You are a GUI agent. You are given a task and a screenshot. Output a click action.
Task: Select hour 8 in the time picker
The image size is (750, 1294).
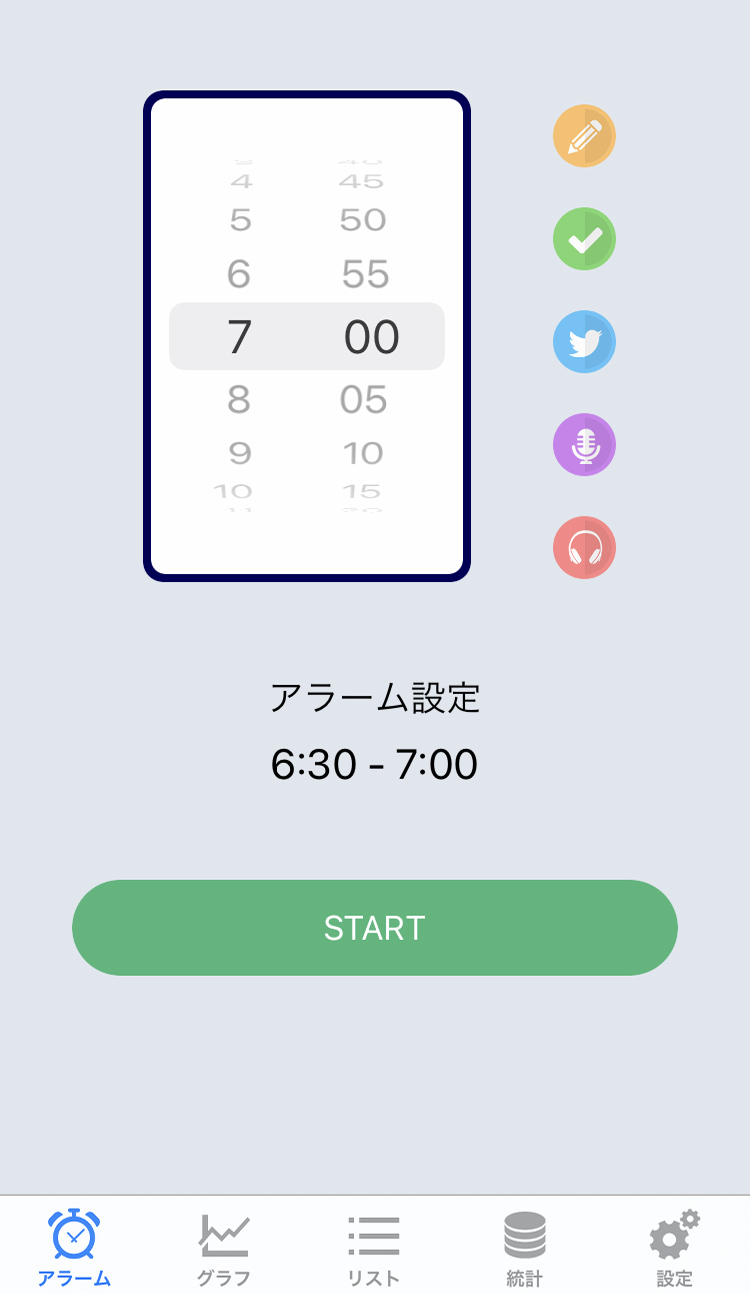point(239,400)
